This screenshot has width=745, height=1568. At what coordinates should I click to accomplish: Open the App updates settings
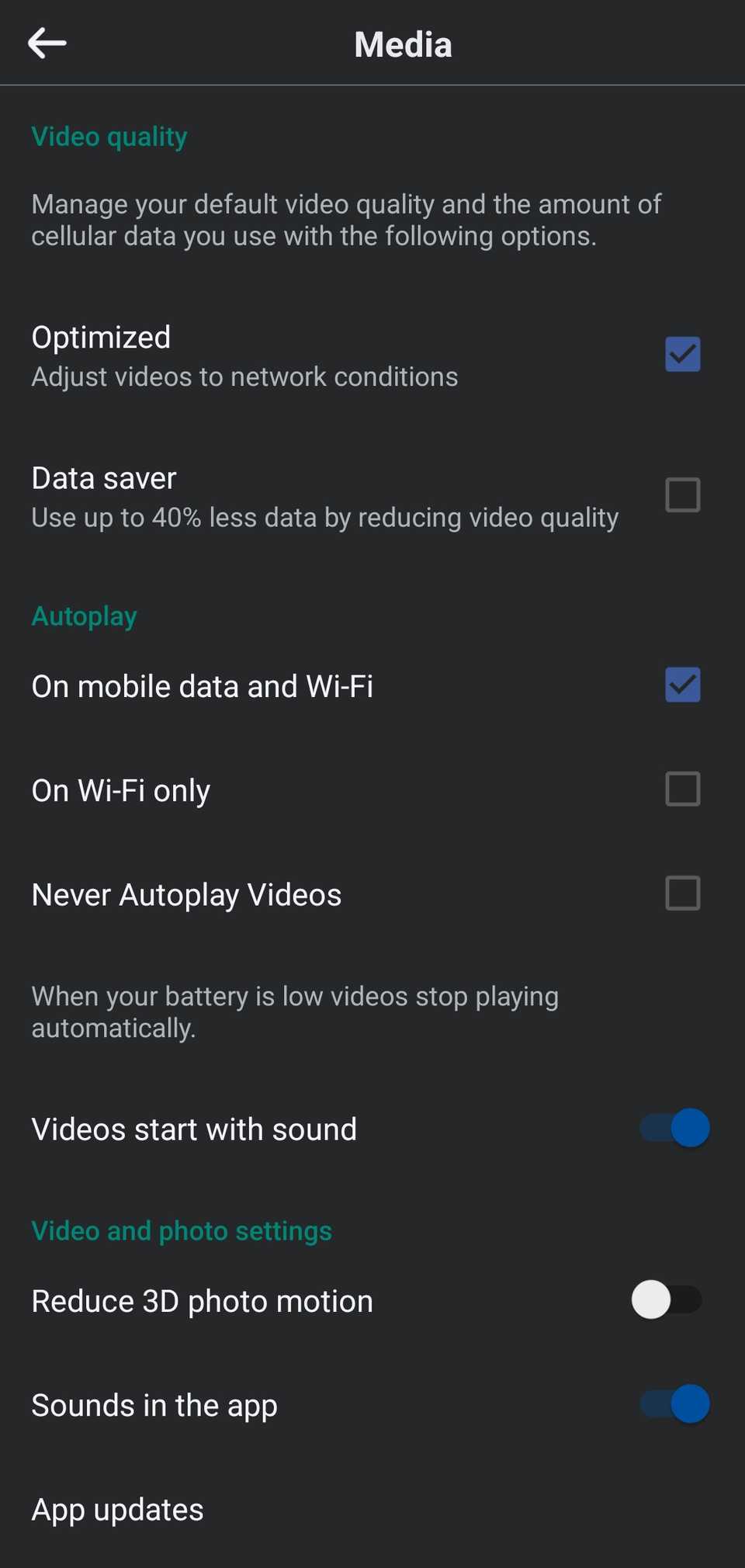[117, 1509]
